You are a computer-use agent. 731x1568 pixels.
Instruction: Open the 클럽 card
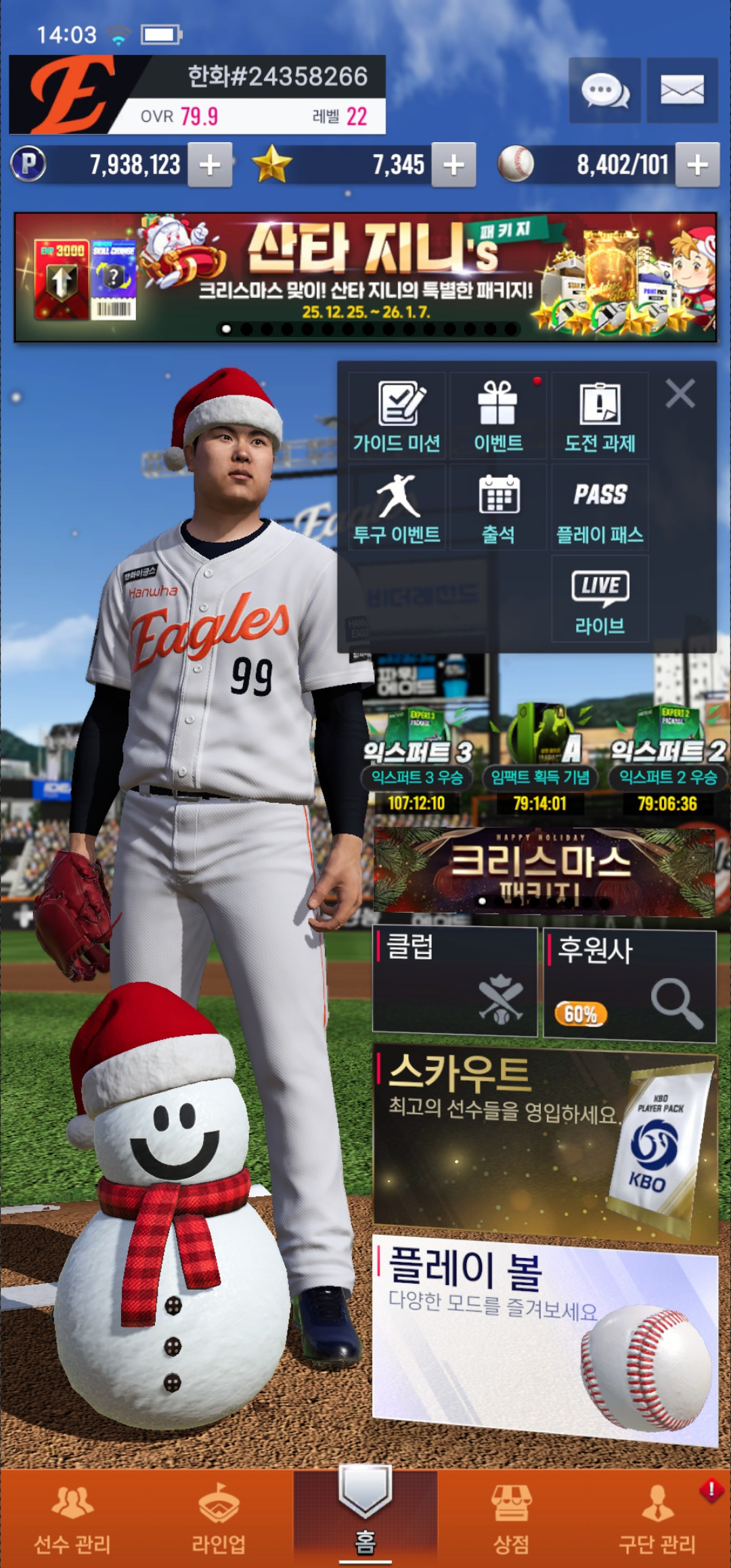pos(455,982)
